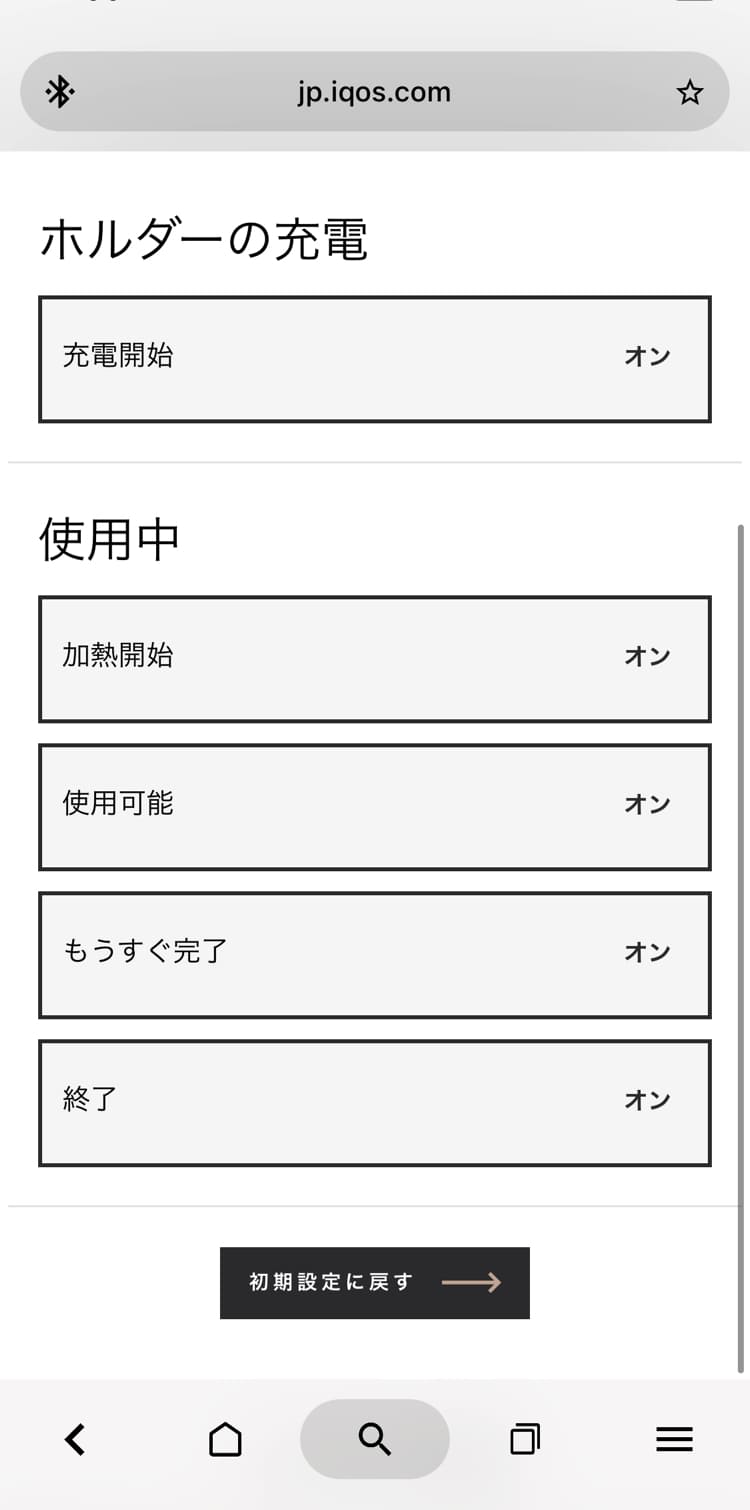Open the browser hamburger menu
This screenshot has width=750, height=1510.
pyautogui.click(x=674, y=1440)
